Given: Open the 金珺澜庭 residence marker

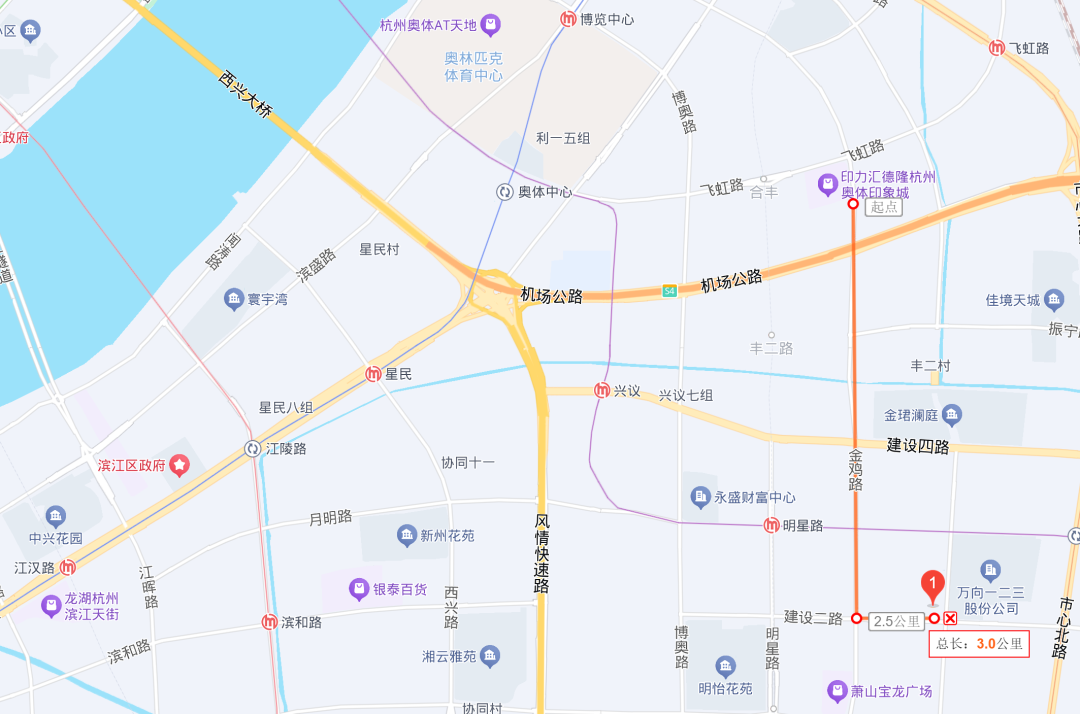Looking at the screenshot, I should pos(951,413).
